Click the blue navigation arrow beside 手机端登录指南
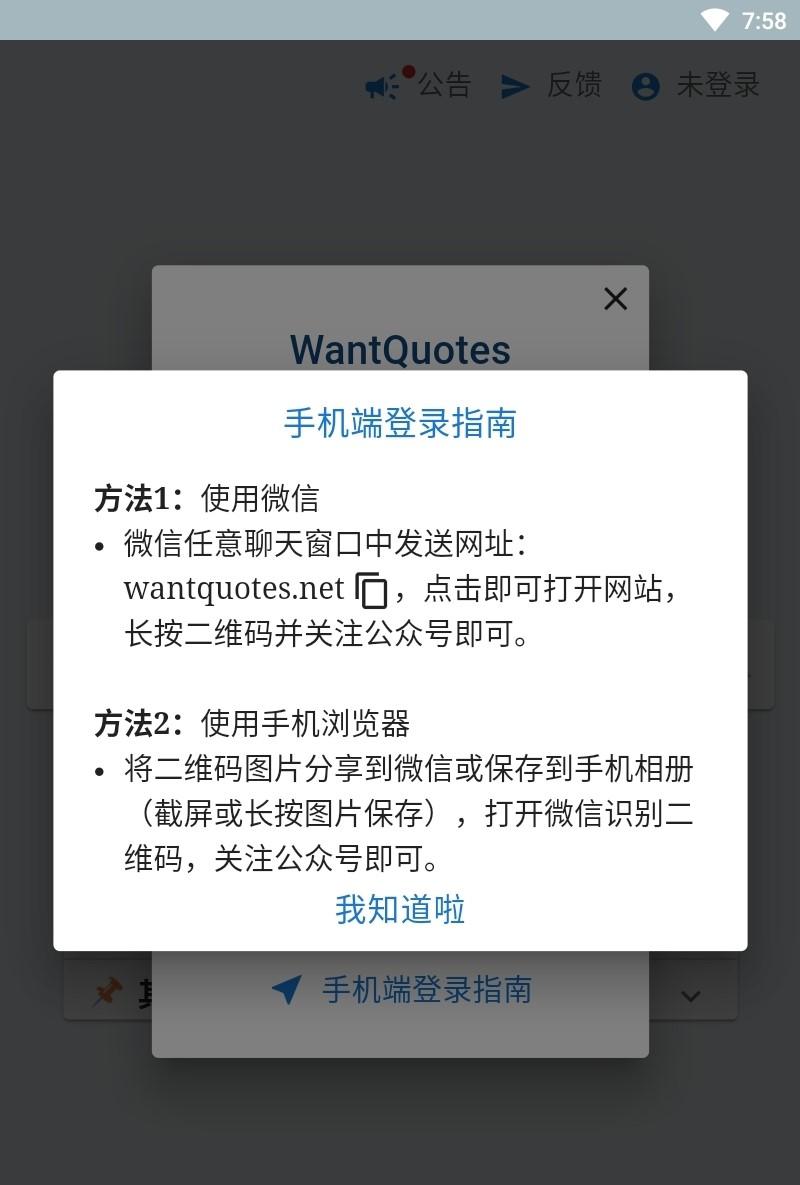Screen dimensions: 800x1185 [x=284, y=990]
